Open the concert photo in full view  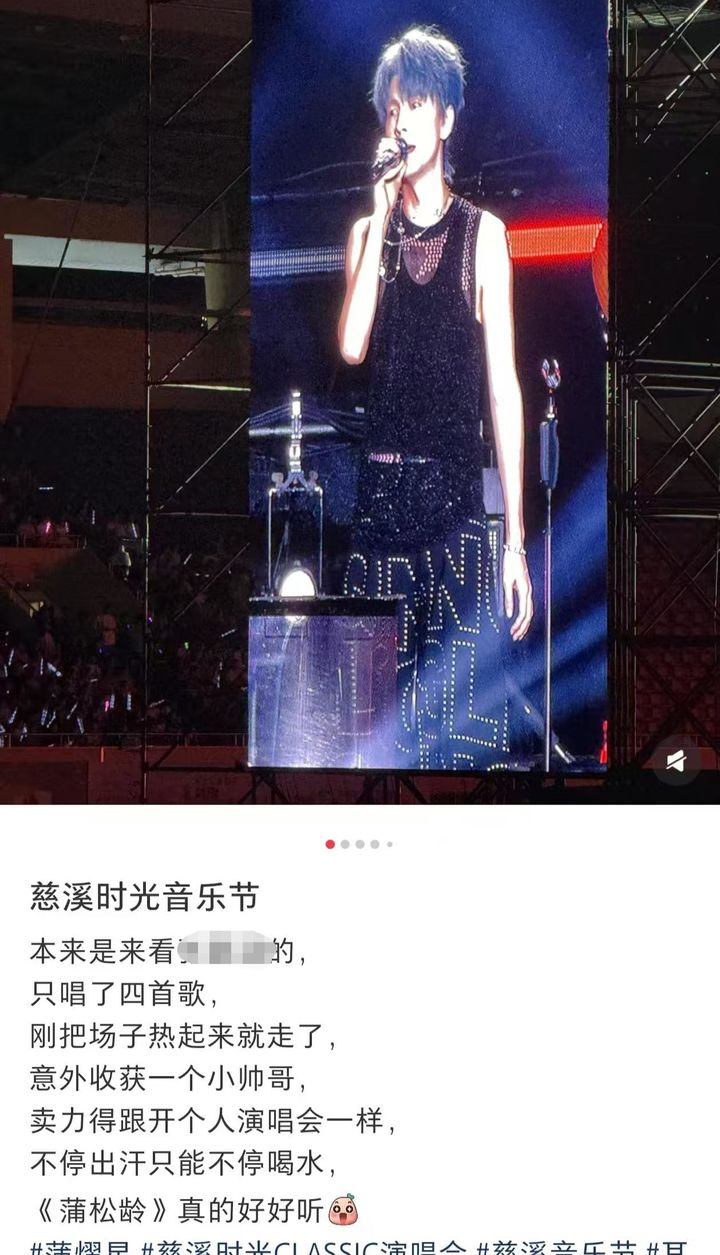click(x=360, y=402)
